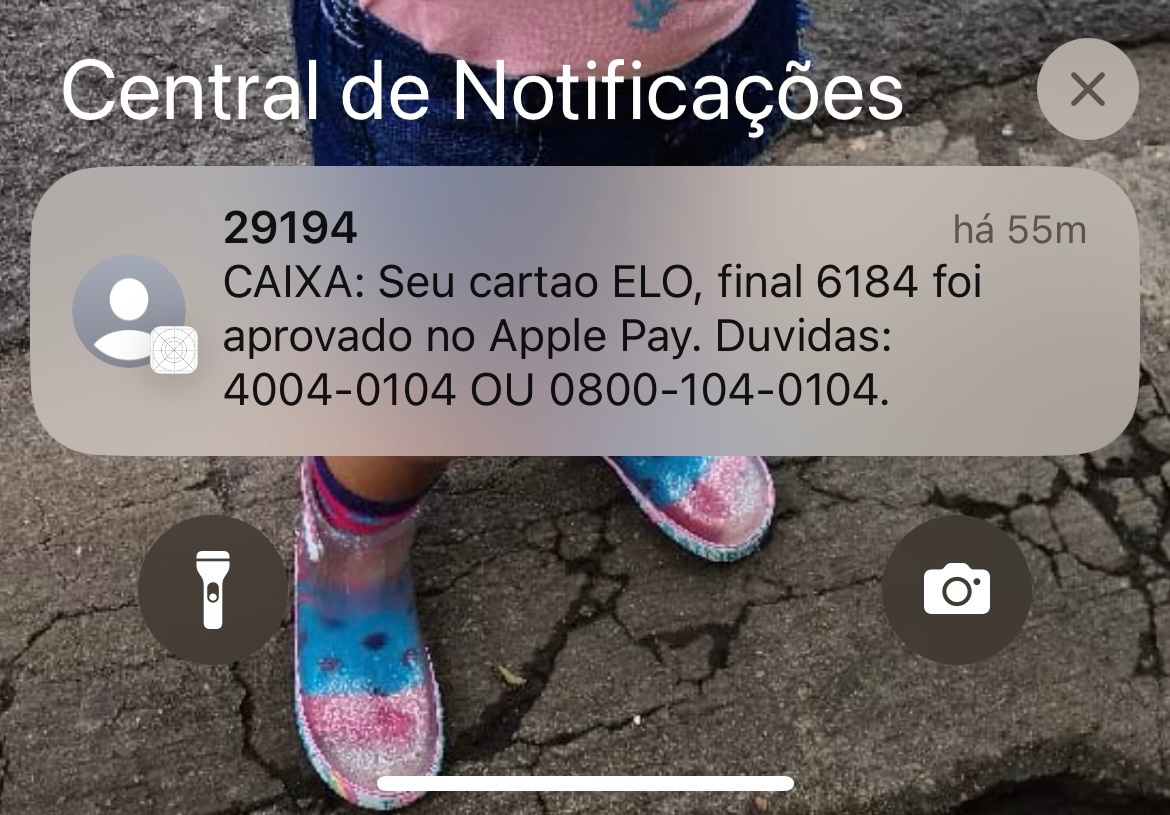The height and width of the screenshot is (815, 1170).
Task: Clear the Central de Notificações list
Action: (x=1087, y=90)
